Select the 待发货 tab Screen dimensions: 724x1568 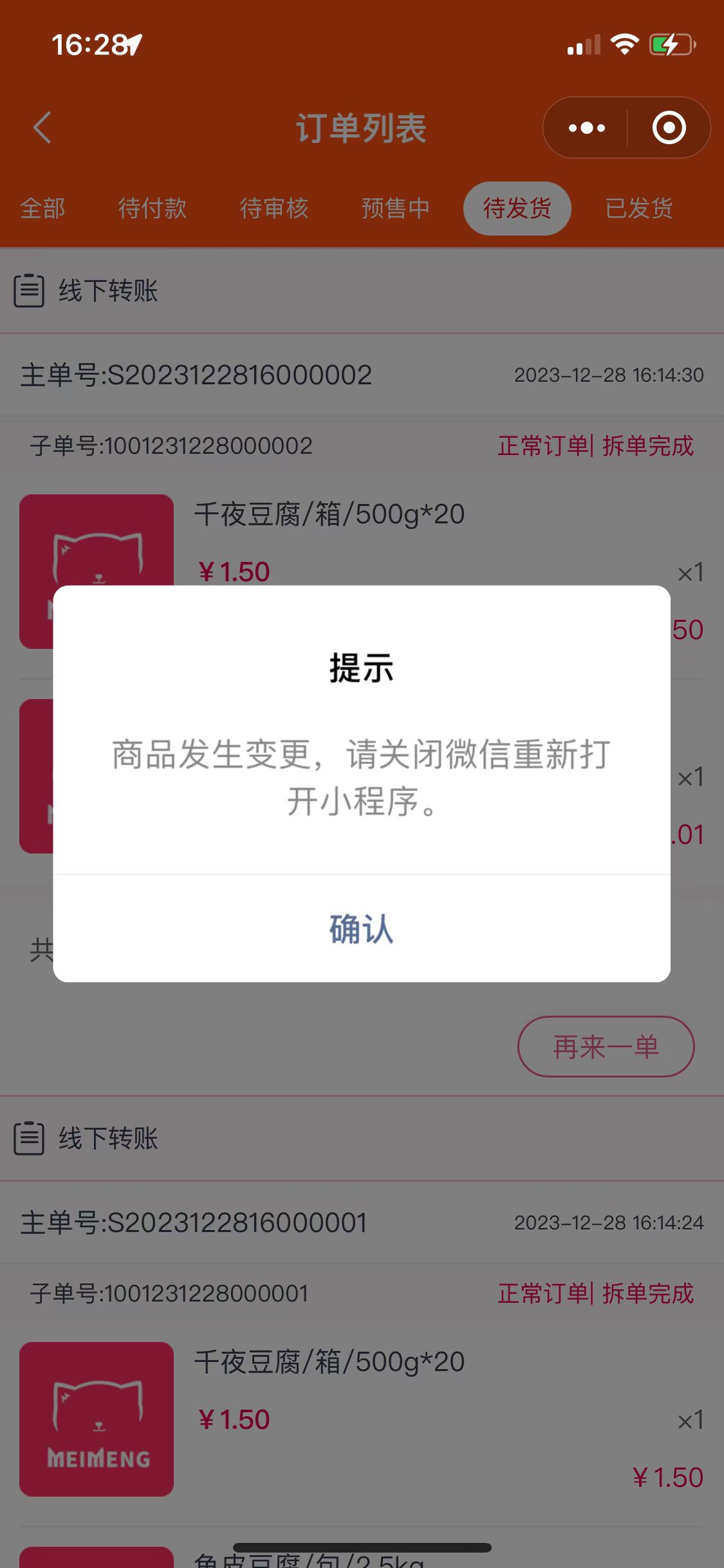pos(517,209)
